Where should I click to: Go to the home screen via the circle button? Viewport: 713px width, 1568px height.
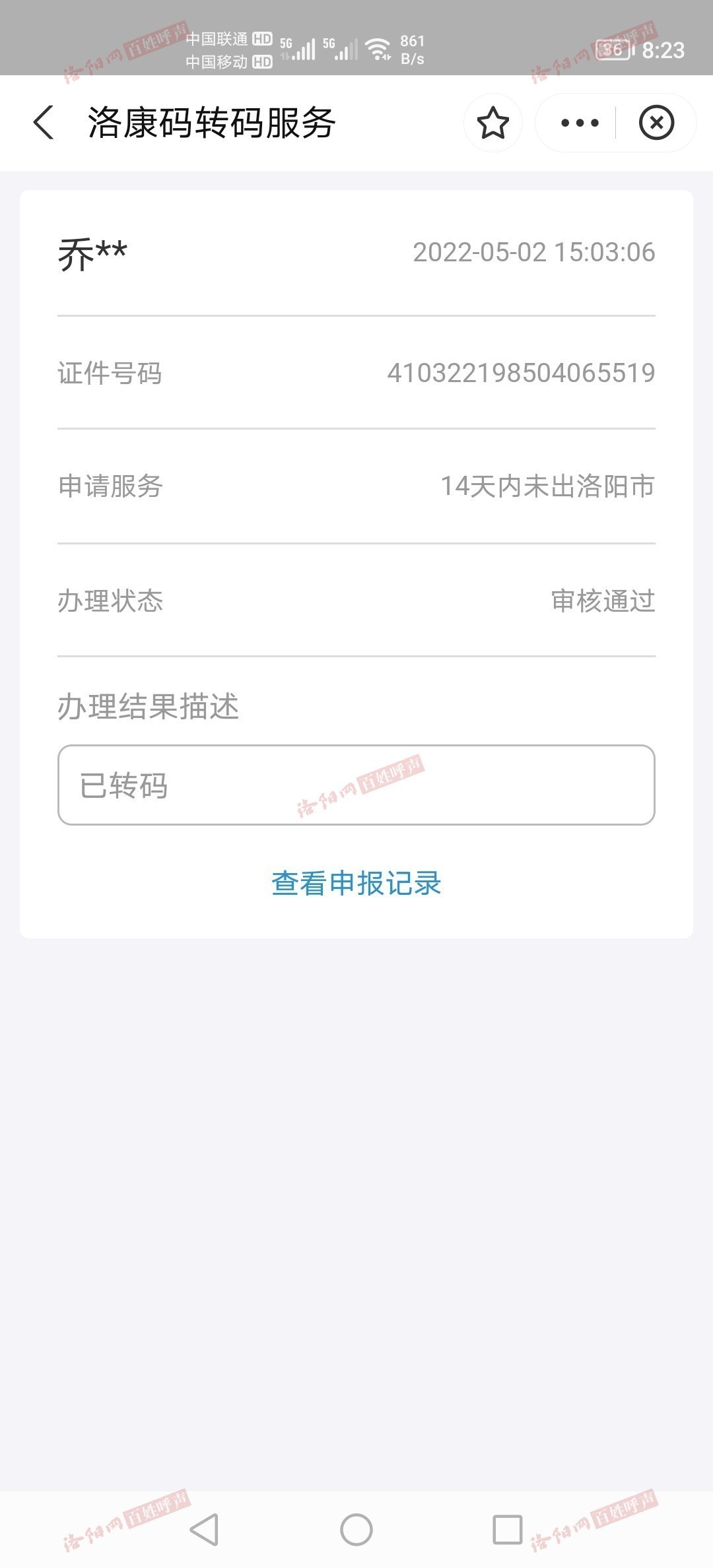356,1530
